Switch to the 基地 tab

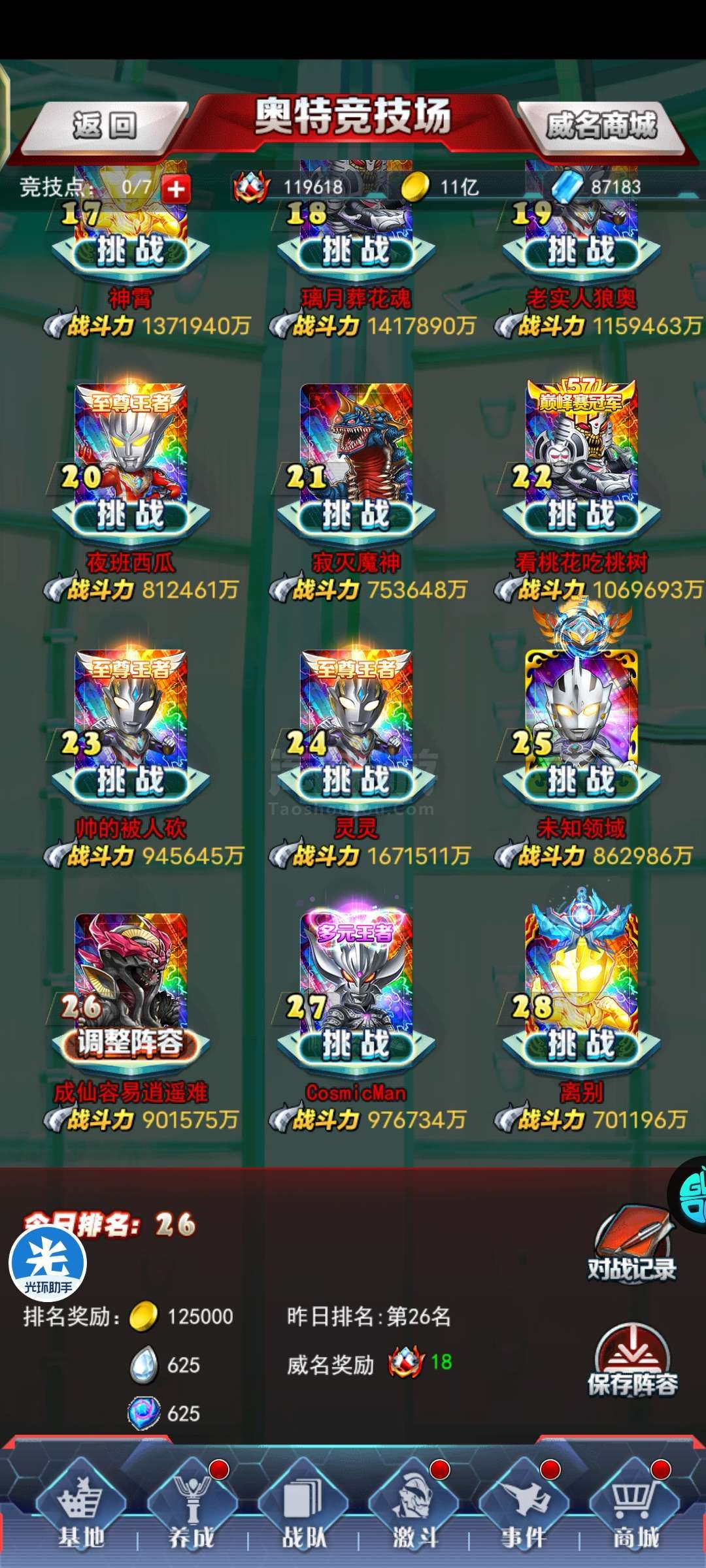(x=80, y=1509)
